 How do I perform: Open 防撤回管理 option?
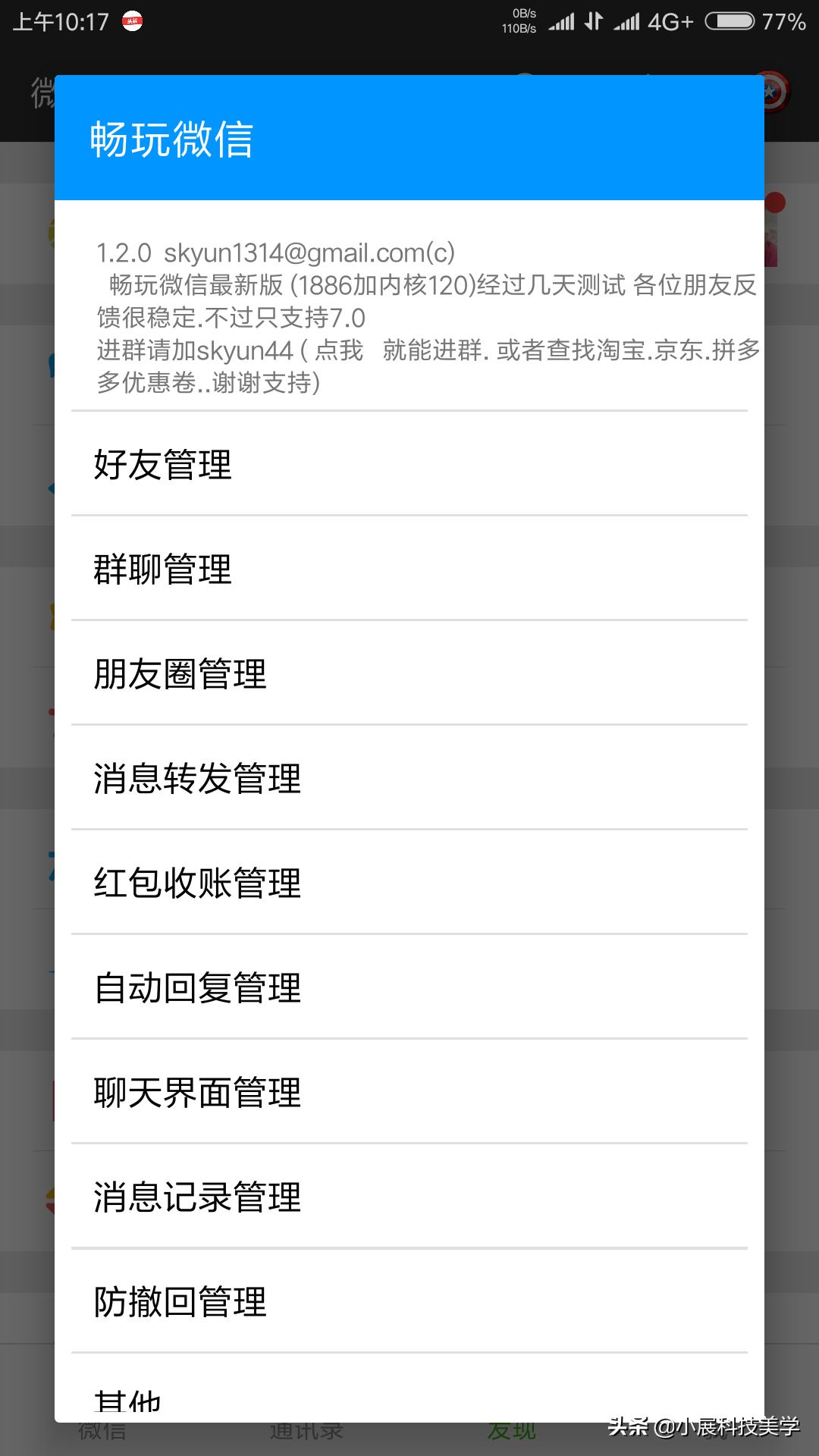point(409,1301)
